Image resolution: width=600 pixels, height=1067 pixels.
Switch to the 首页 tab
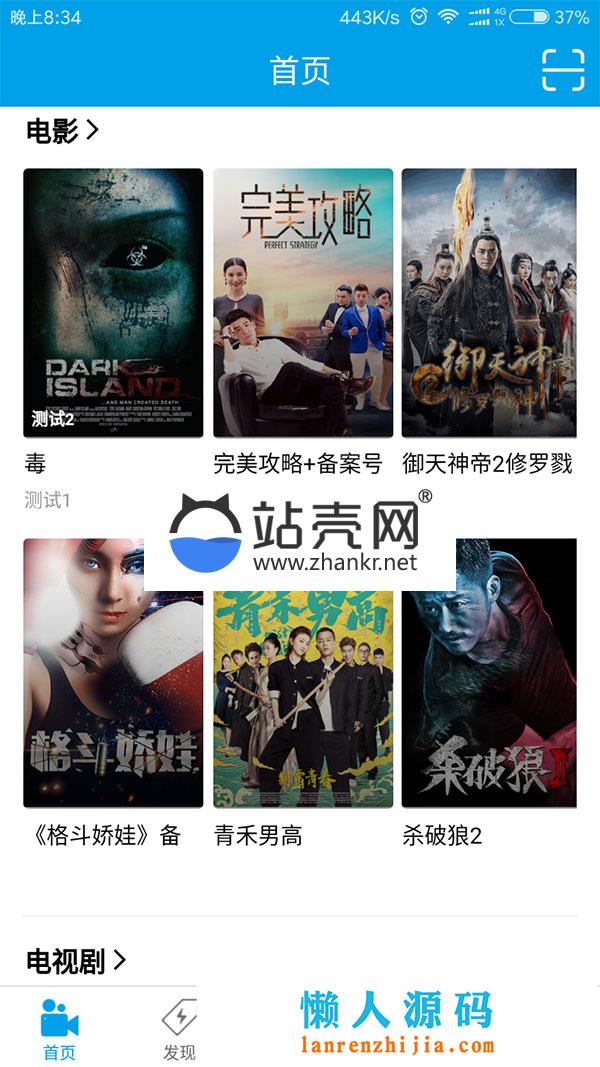[59, 1030]
